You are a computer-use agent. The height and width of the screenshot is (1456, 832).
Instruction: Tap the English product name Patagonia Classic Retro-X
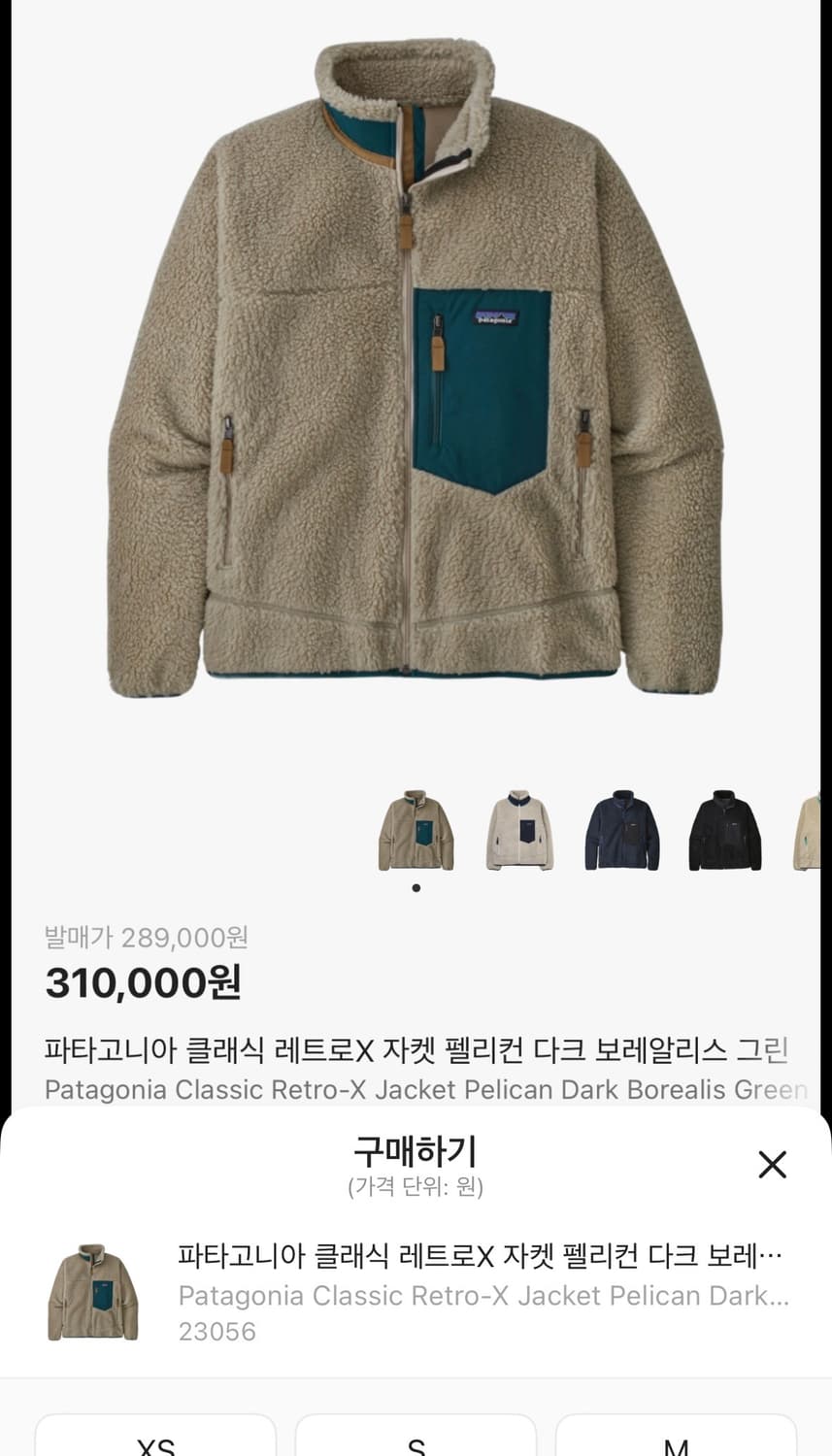click(x=416, y=1090)
